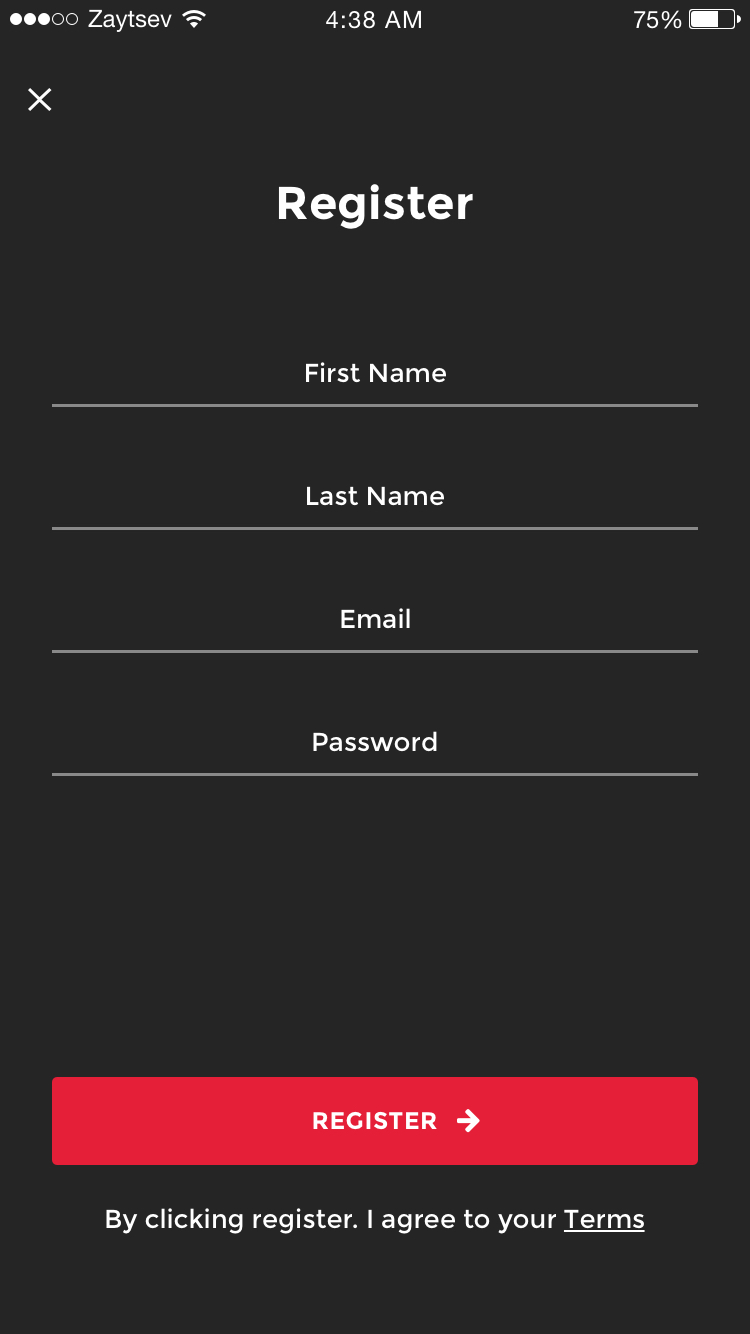750x1334 pixels.
Task: Select the Last Name input field
Action: tap(375, 496)
